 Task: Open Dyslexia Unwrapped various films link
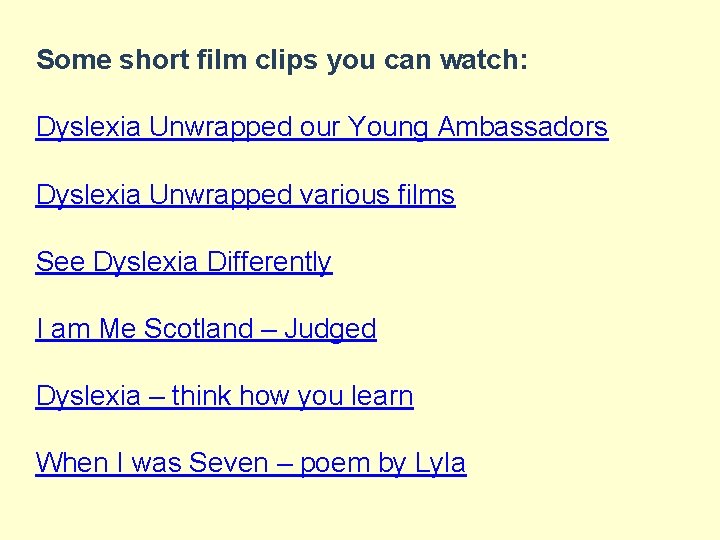(x=245, y=195)
